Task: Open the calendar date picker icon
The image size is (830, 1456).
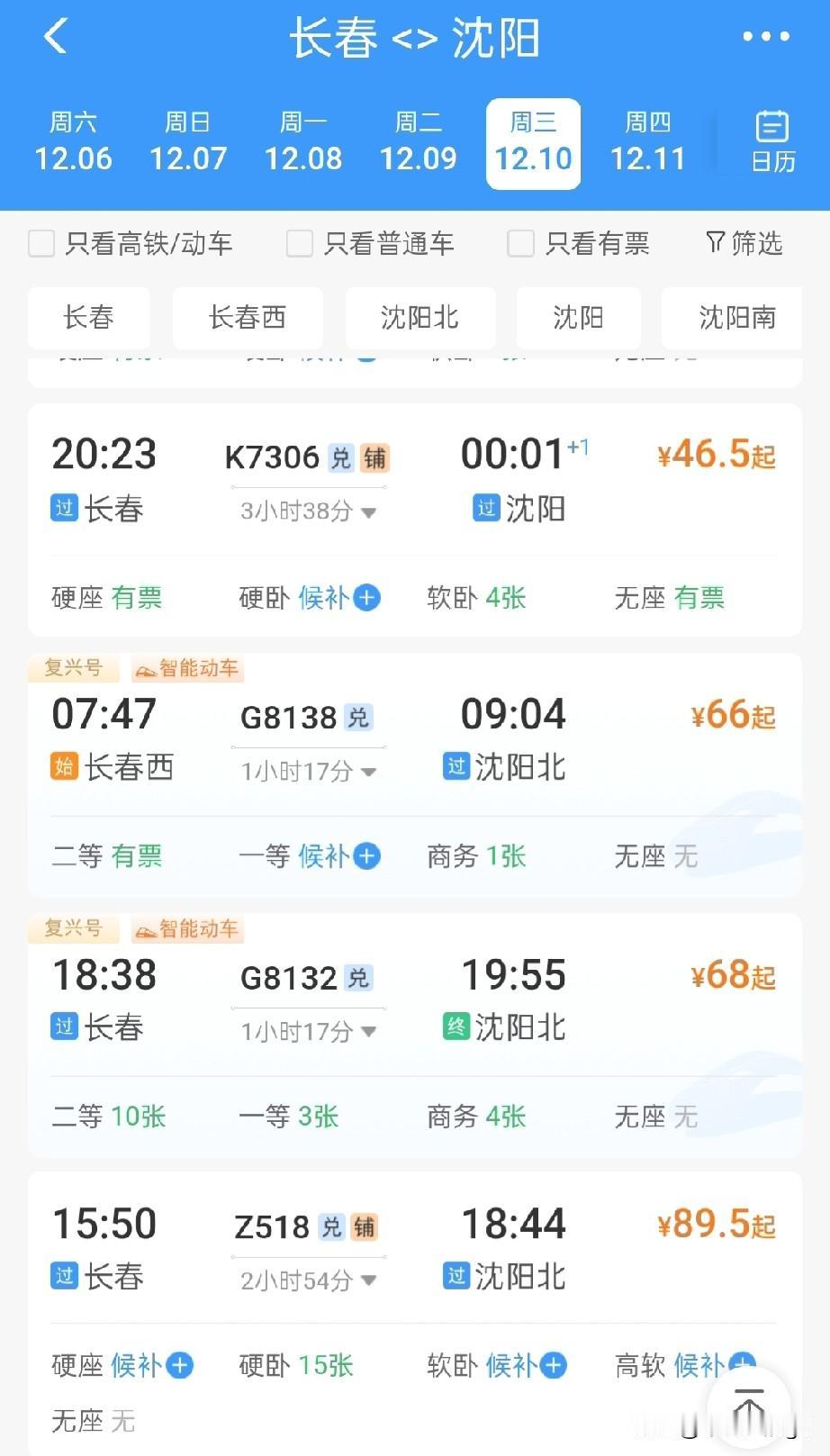Action: [772, 141]
